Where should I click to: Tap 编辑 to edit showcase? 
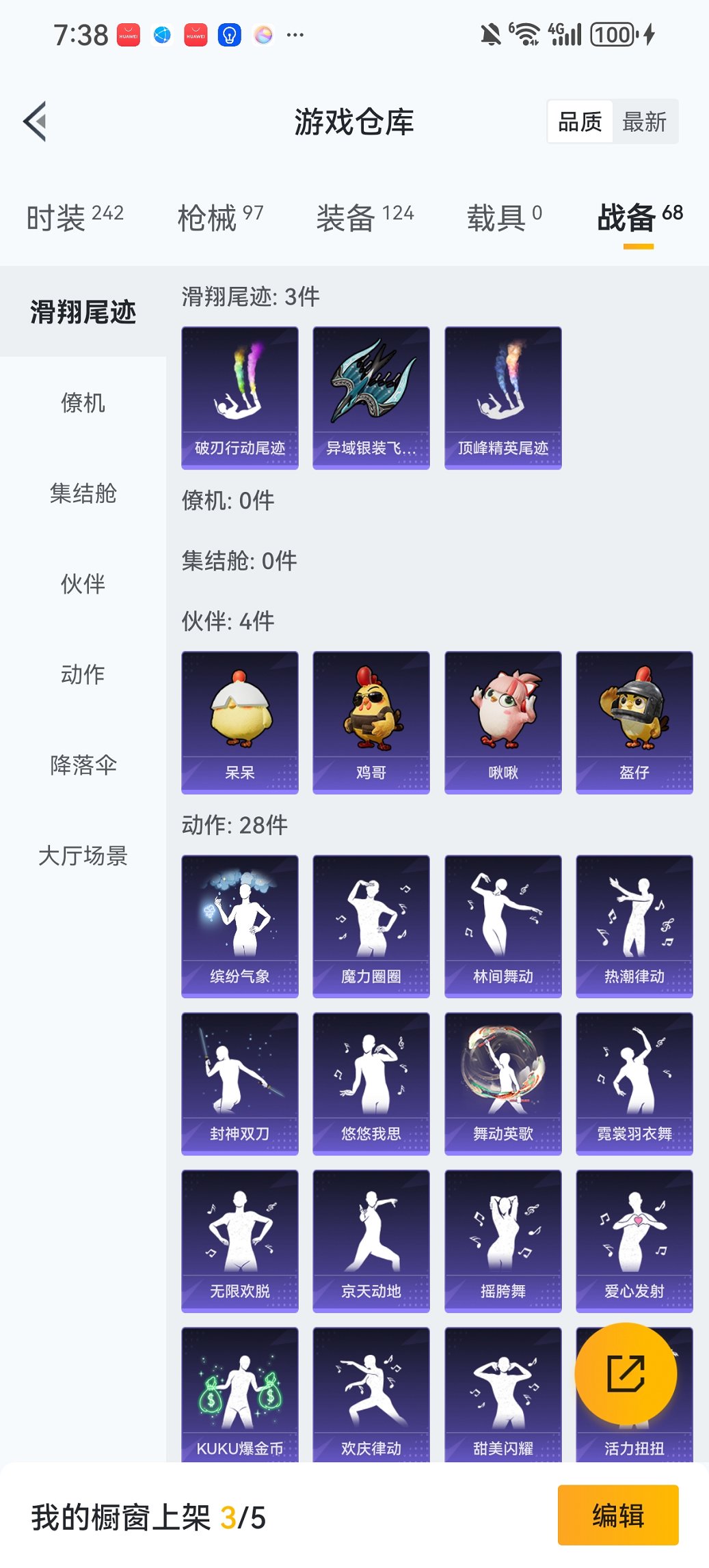618,1515
